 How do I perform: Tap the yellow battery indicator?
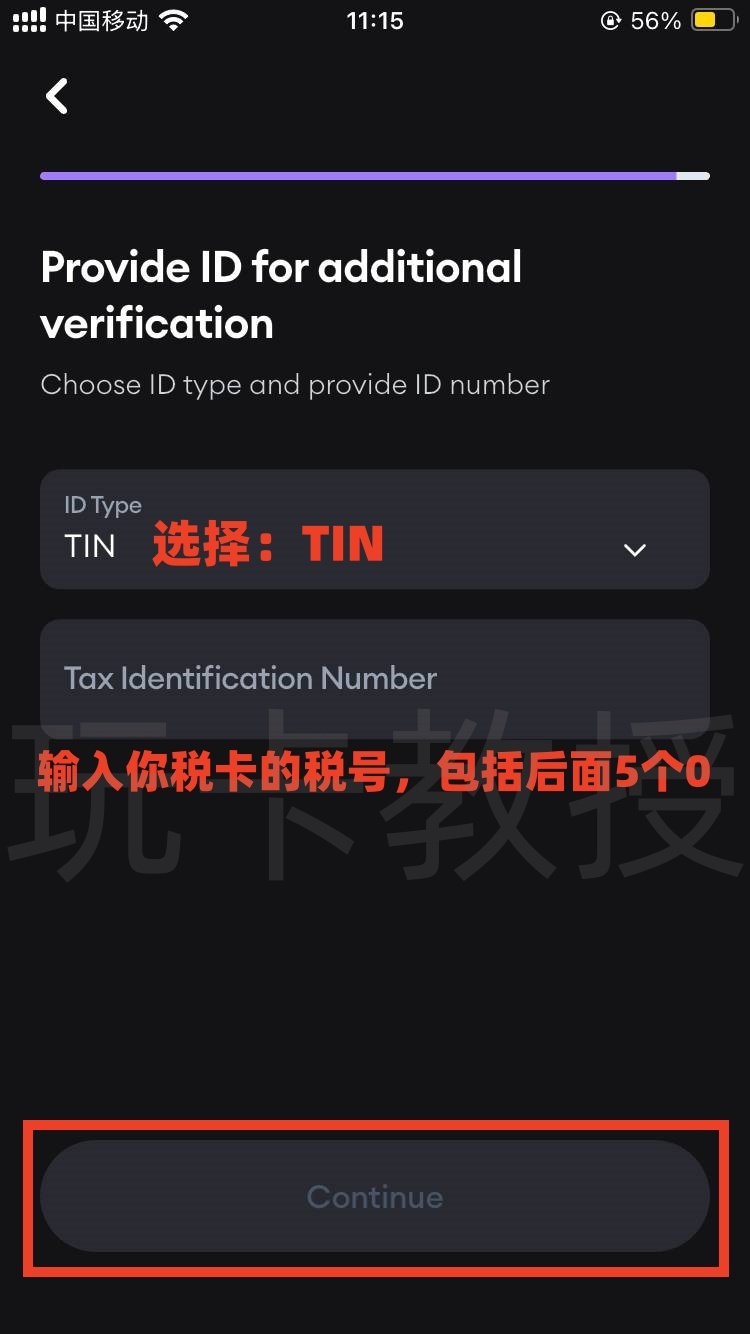712,19
